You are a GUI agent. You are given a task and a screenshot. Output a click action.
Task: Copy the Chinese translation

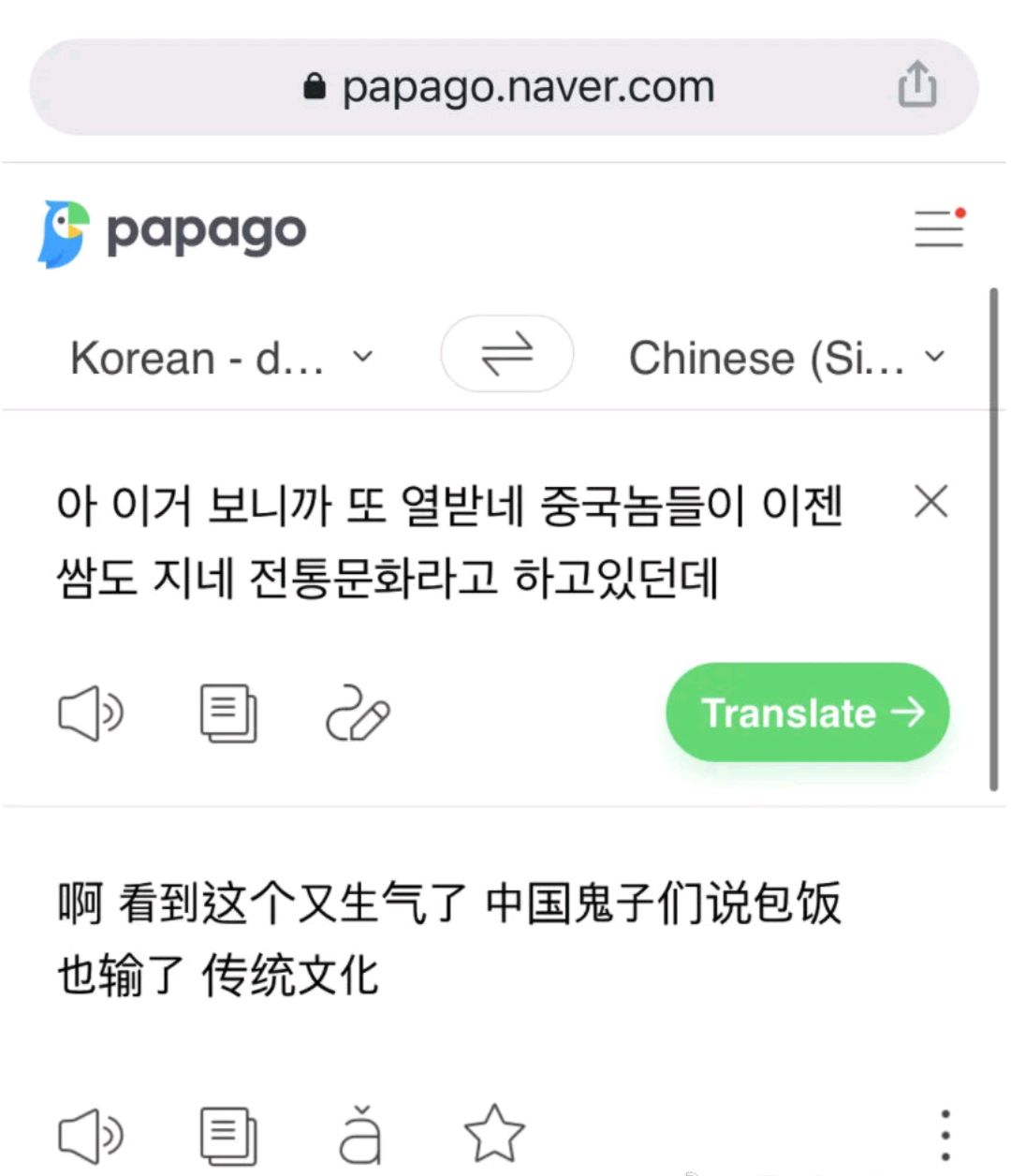coord(227,1133)
